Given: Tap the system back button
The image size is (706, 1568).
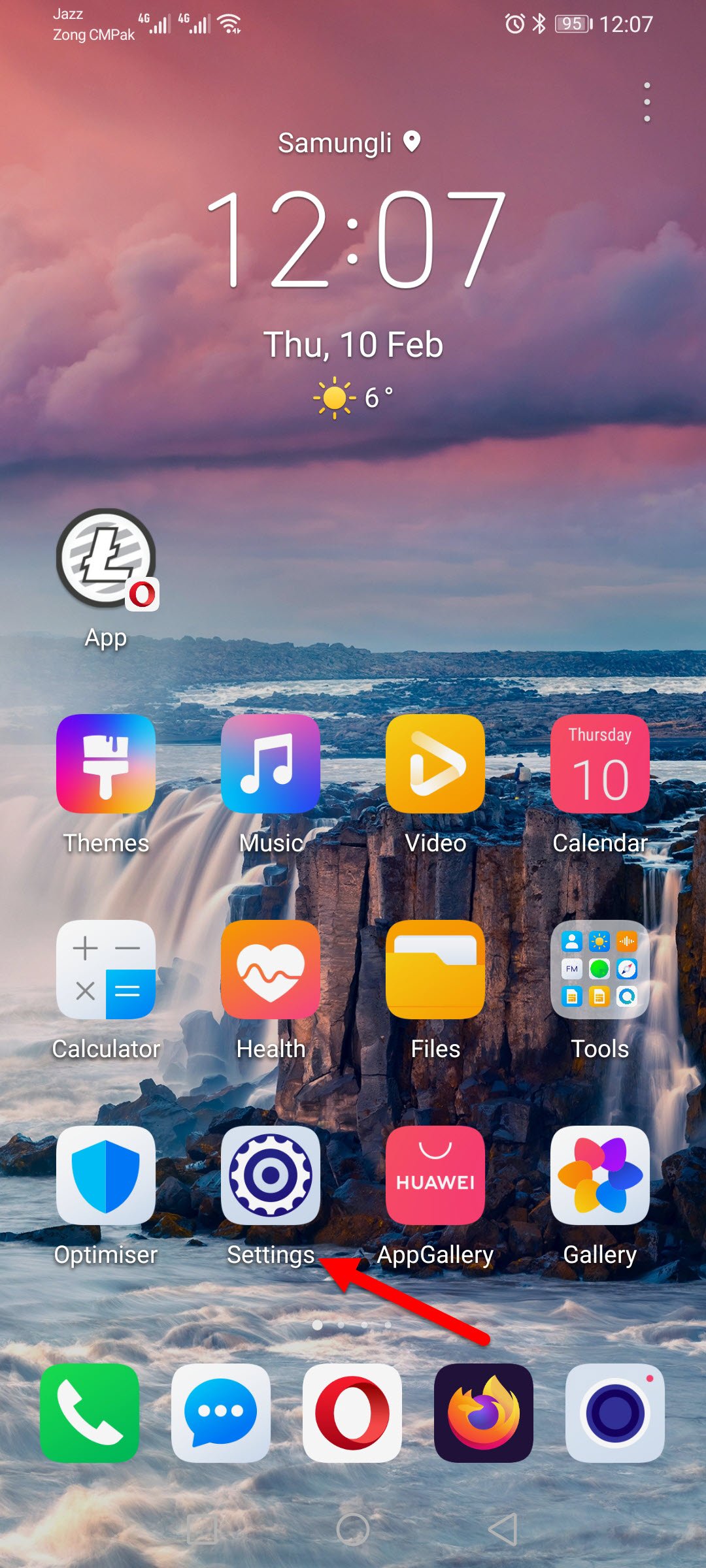Looking at the screenshot, I should tap(503, 1529).
